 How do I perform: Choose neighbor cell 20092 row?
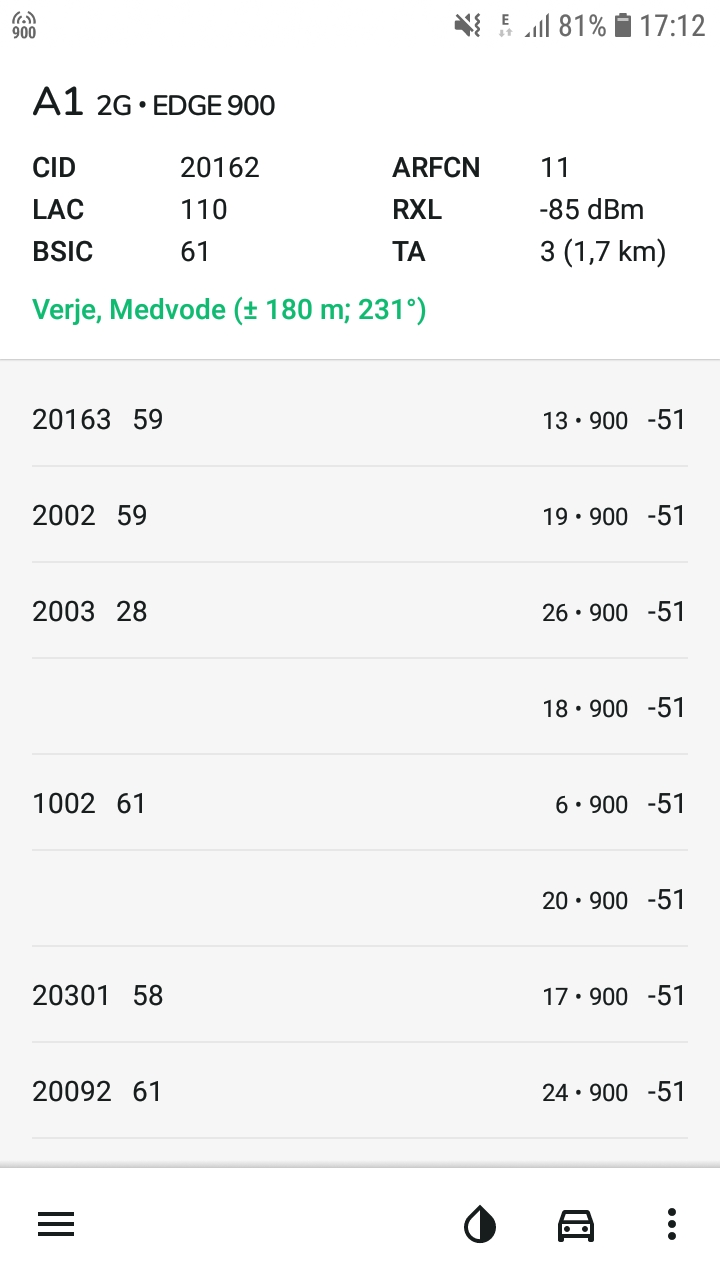click(360, 1091)
